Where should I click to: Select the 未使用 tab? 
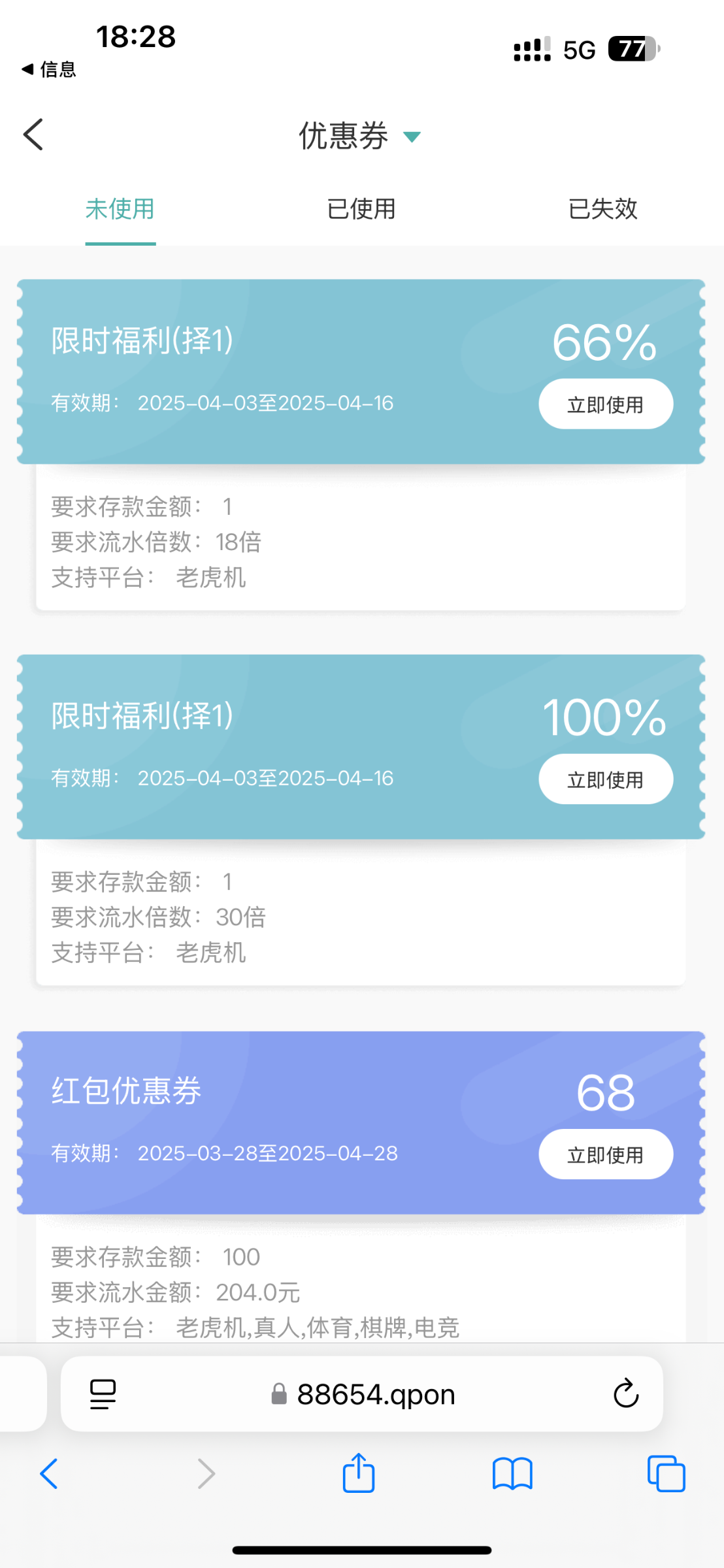[x=120, y=209]
